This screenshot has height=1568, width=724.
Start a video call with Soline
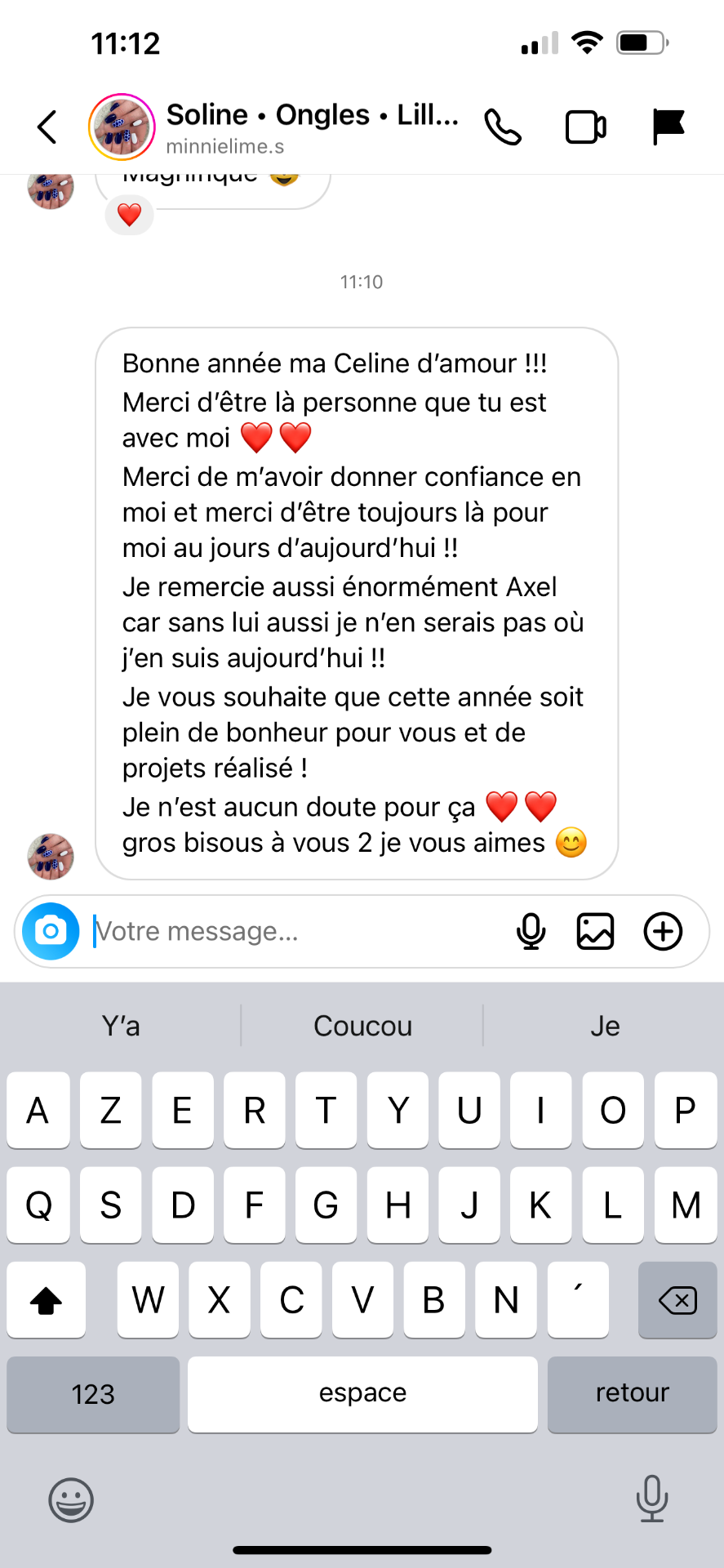(586, 127)
